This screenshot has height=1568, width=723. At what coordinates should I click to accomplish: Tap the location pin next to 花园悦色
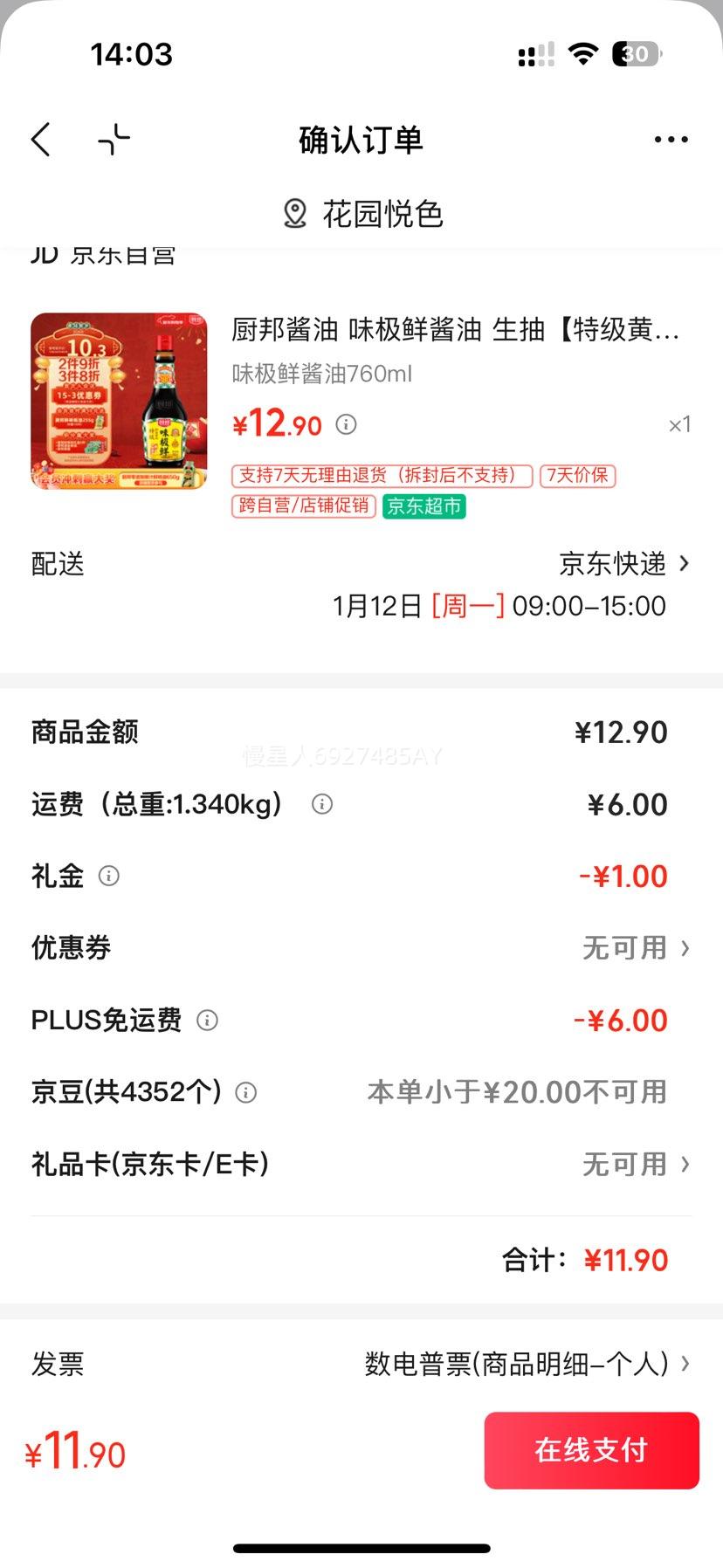[x=294, y=212]
